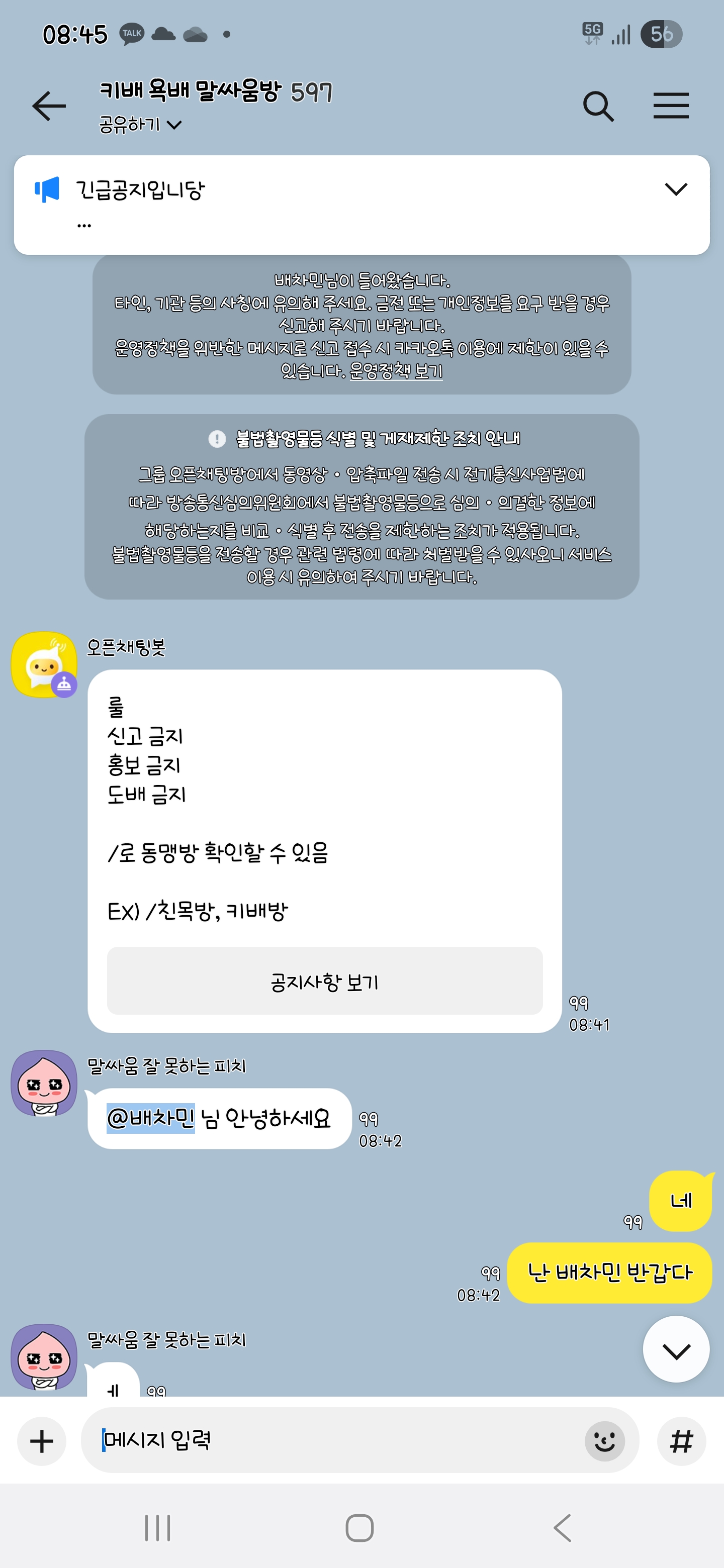Go back from the chat room

click(x=49, y=107)
